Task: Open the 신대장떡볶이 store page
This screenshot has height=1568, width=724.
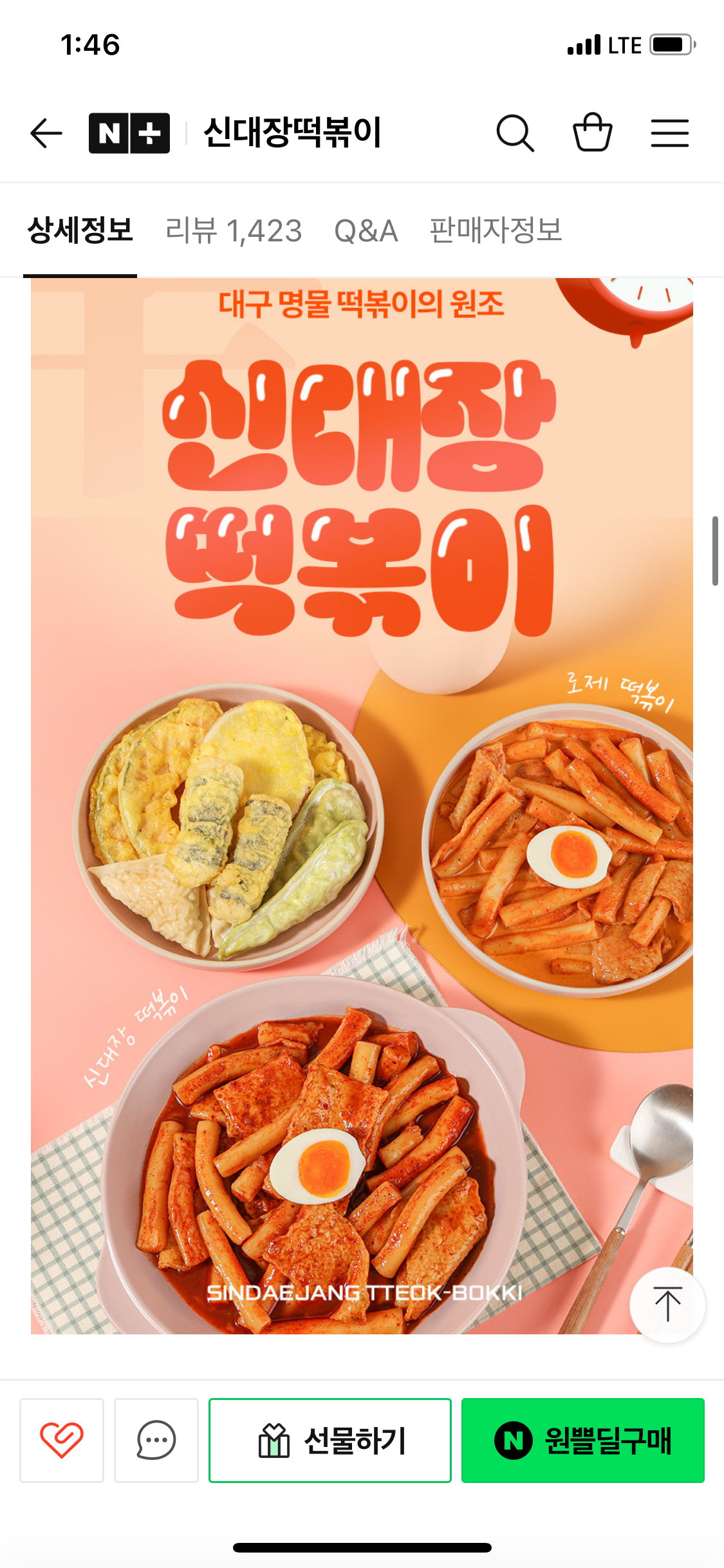Action: (x=293, y=133)
